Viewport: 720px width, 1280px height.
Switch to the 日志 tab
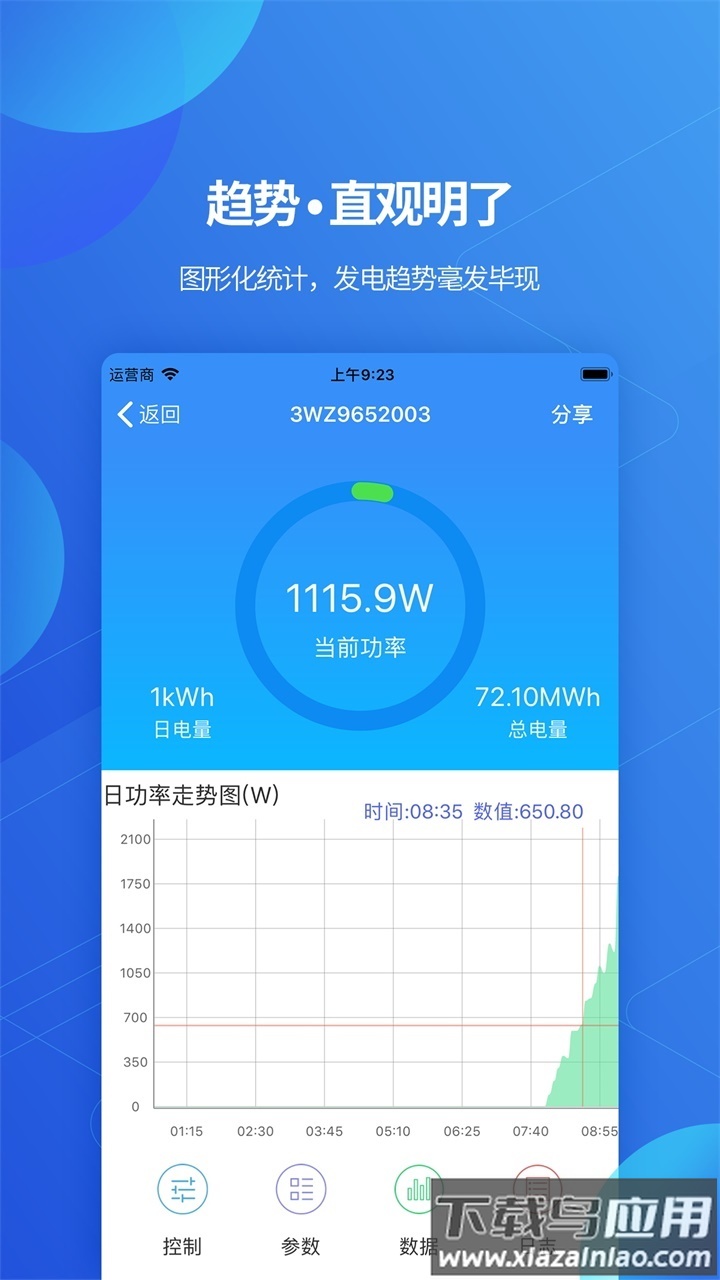(537, 1210)
